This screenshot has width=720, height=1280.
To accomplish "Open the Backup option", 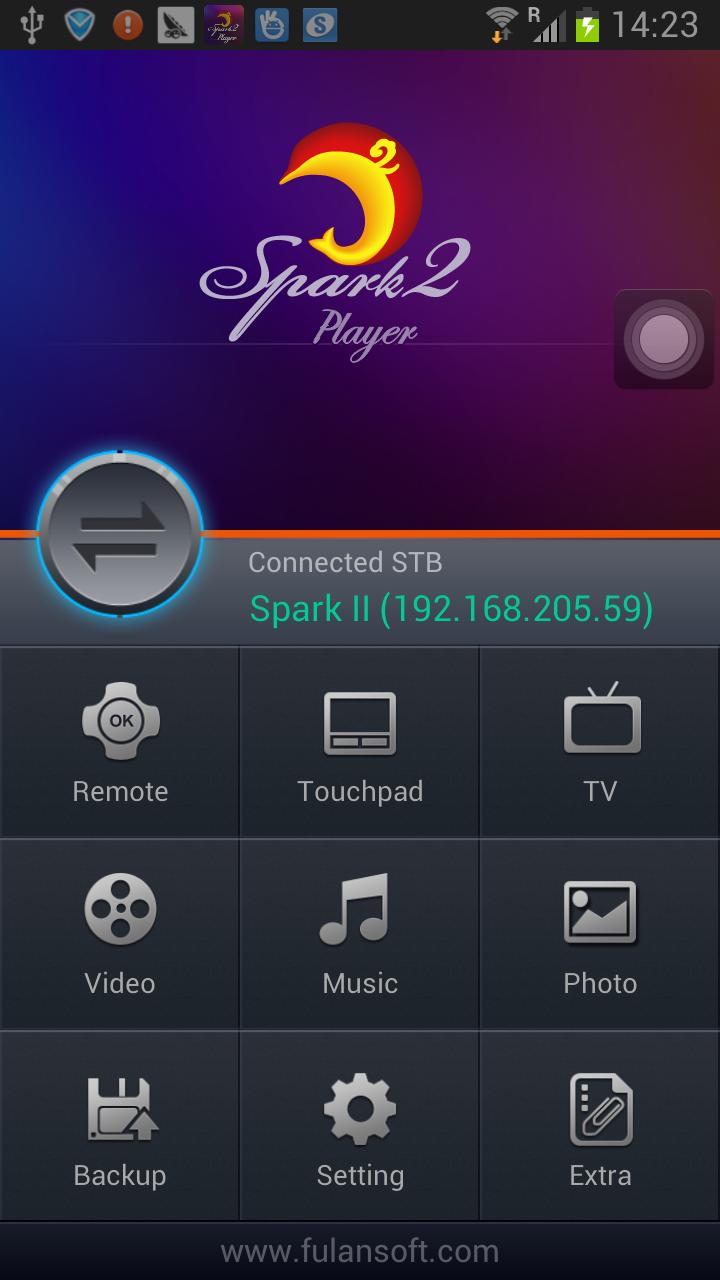I will [x=120, y=1127].
